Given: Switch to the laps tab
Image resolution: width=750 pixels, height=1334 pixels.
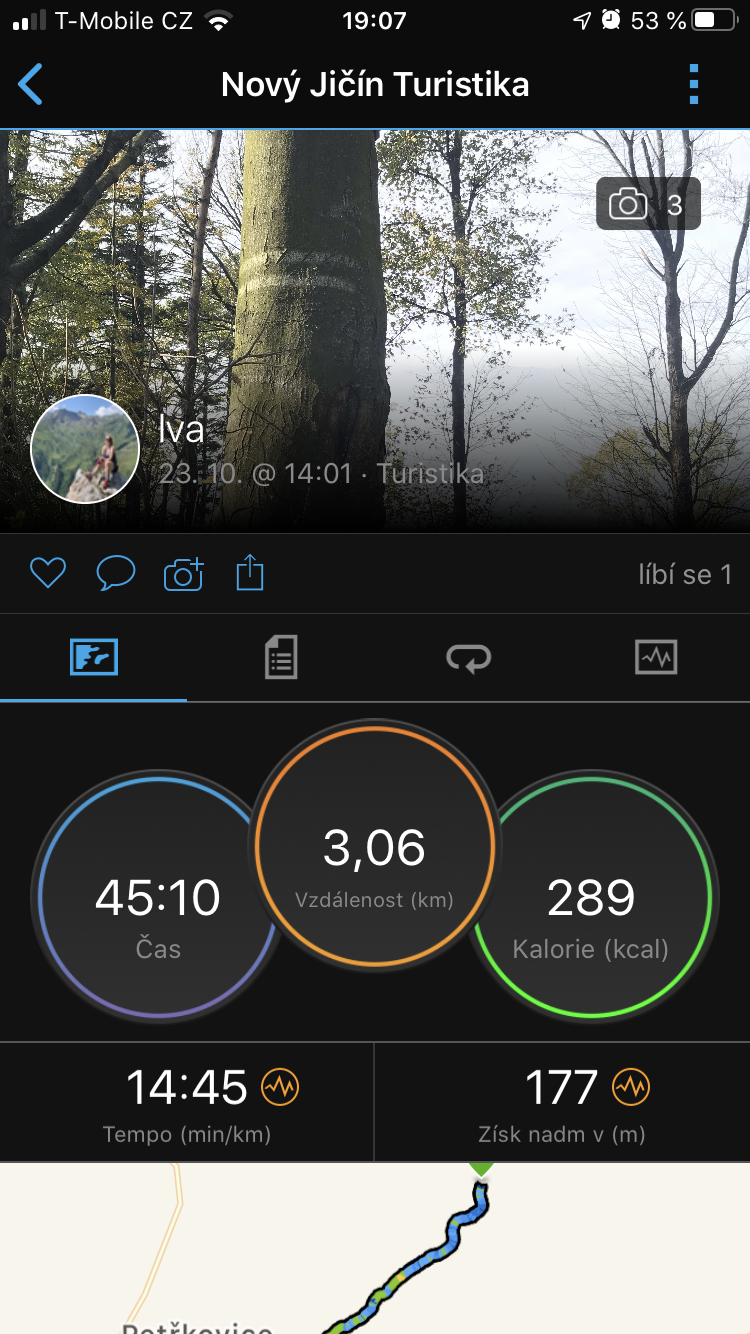Looking at the screenshot, I should [468, 658].
